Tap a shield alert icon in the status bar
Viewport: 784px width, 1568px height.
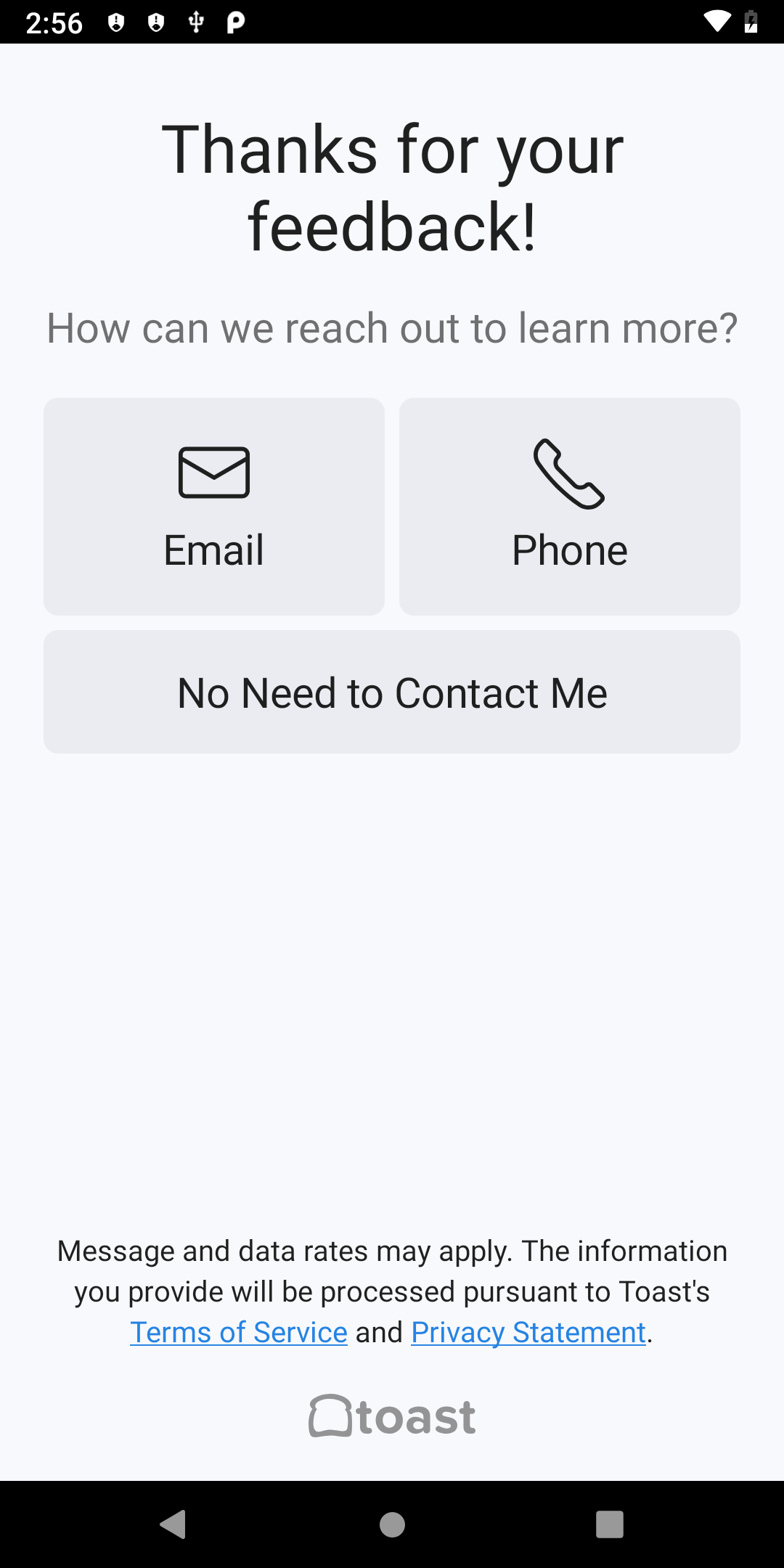[116, 22]
